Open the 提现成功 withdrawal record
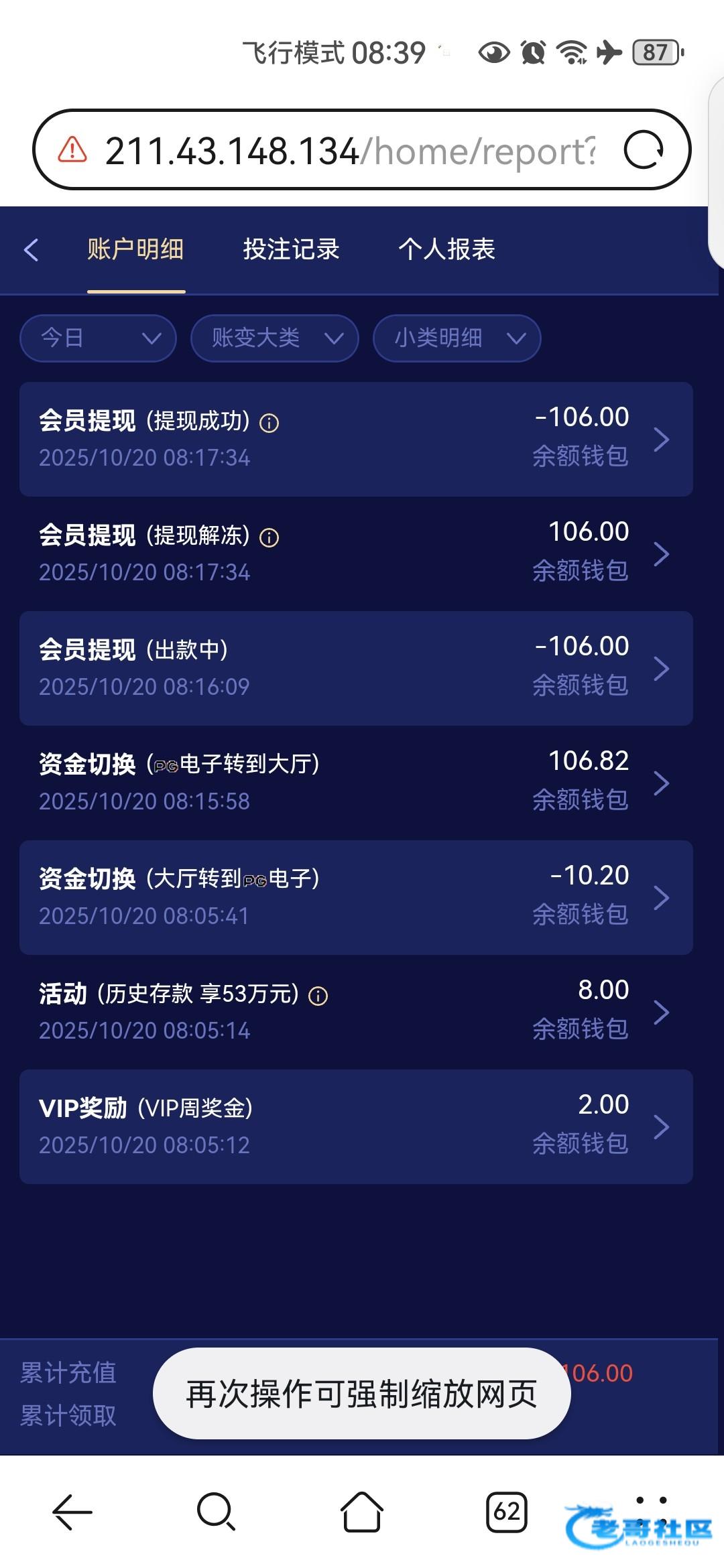 tap(356, 439)
